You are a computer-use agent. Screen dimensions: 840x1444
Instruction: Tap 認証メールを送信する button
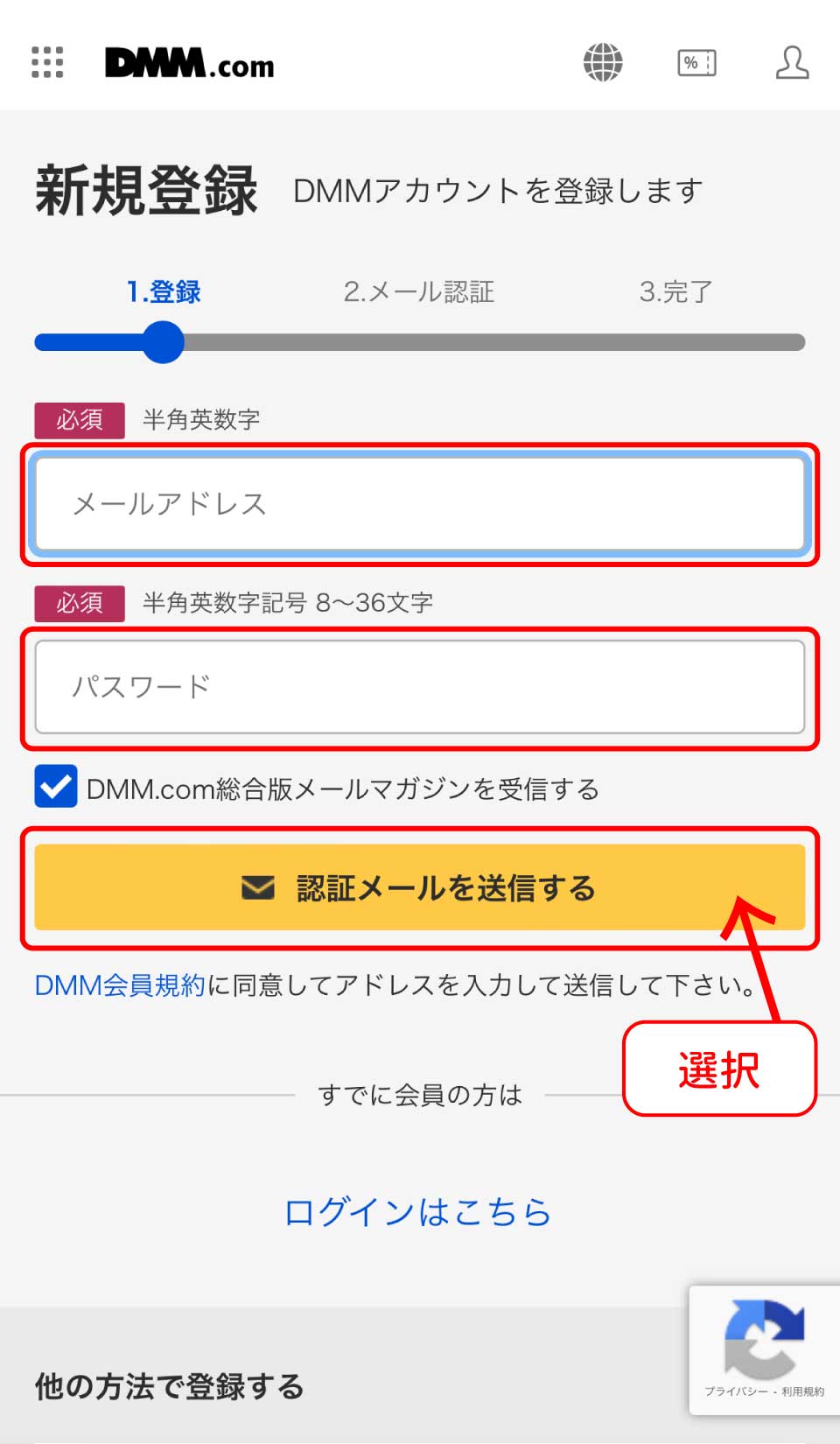(x=420, y=887)
